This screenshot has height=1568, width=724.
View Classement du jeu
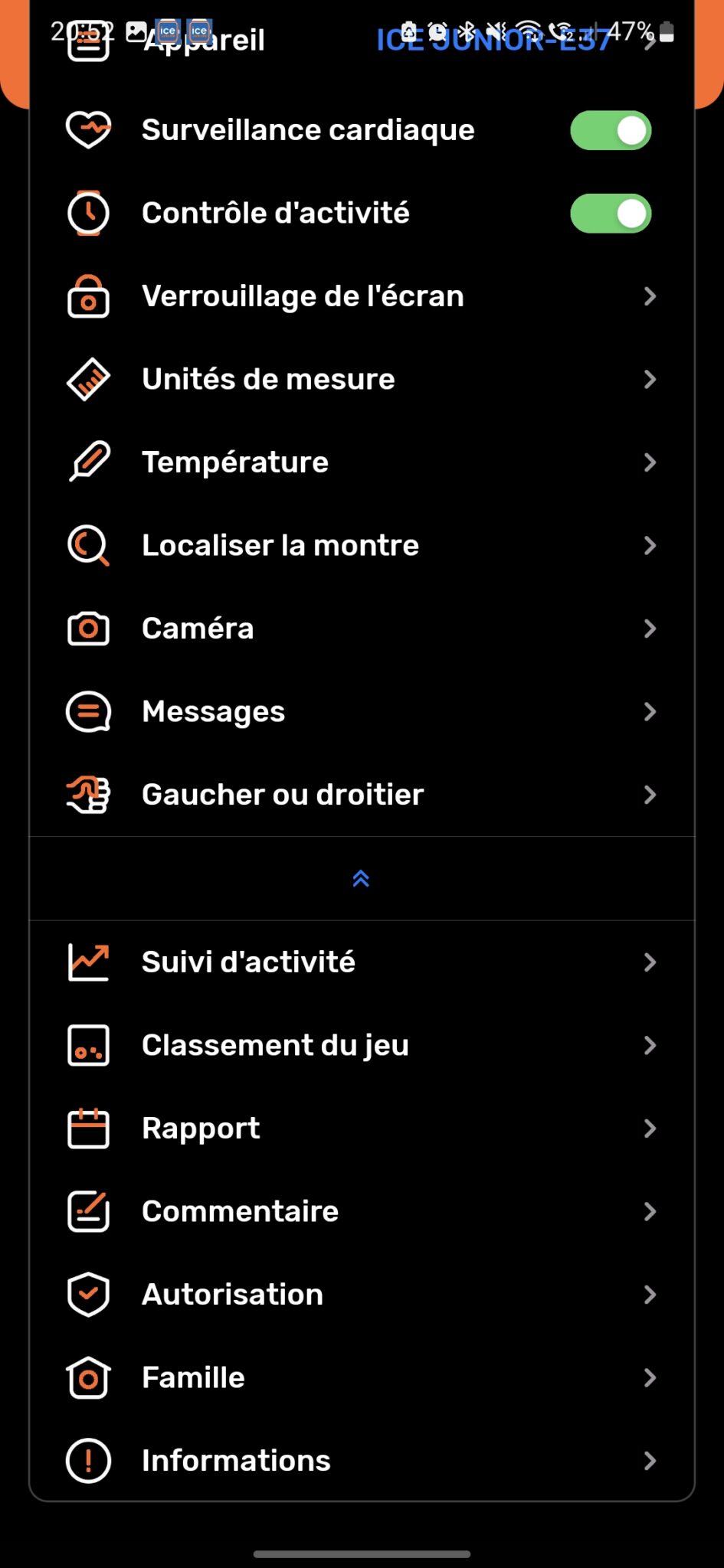tap(362, 1045)
